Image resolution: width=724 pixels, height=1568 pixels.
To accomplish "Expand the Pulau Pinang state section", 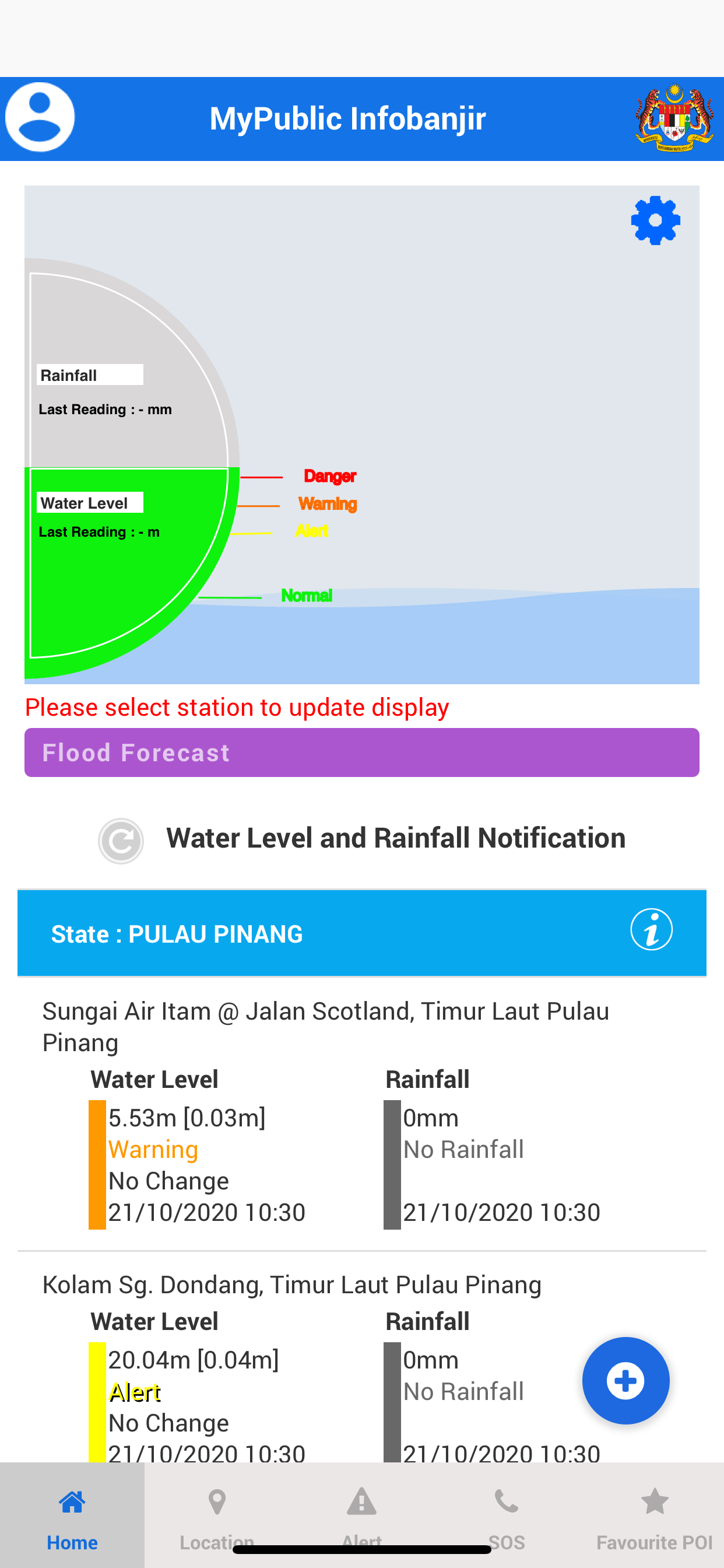I will point(177,933).
